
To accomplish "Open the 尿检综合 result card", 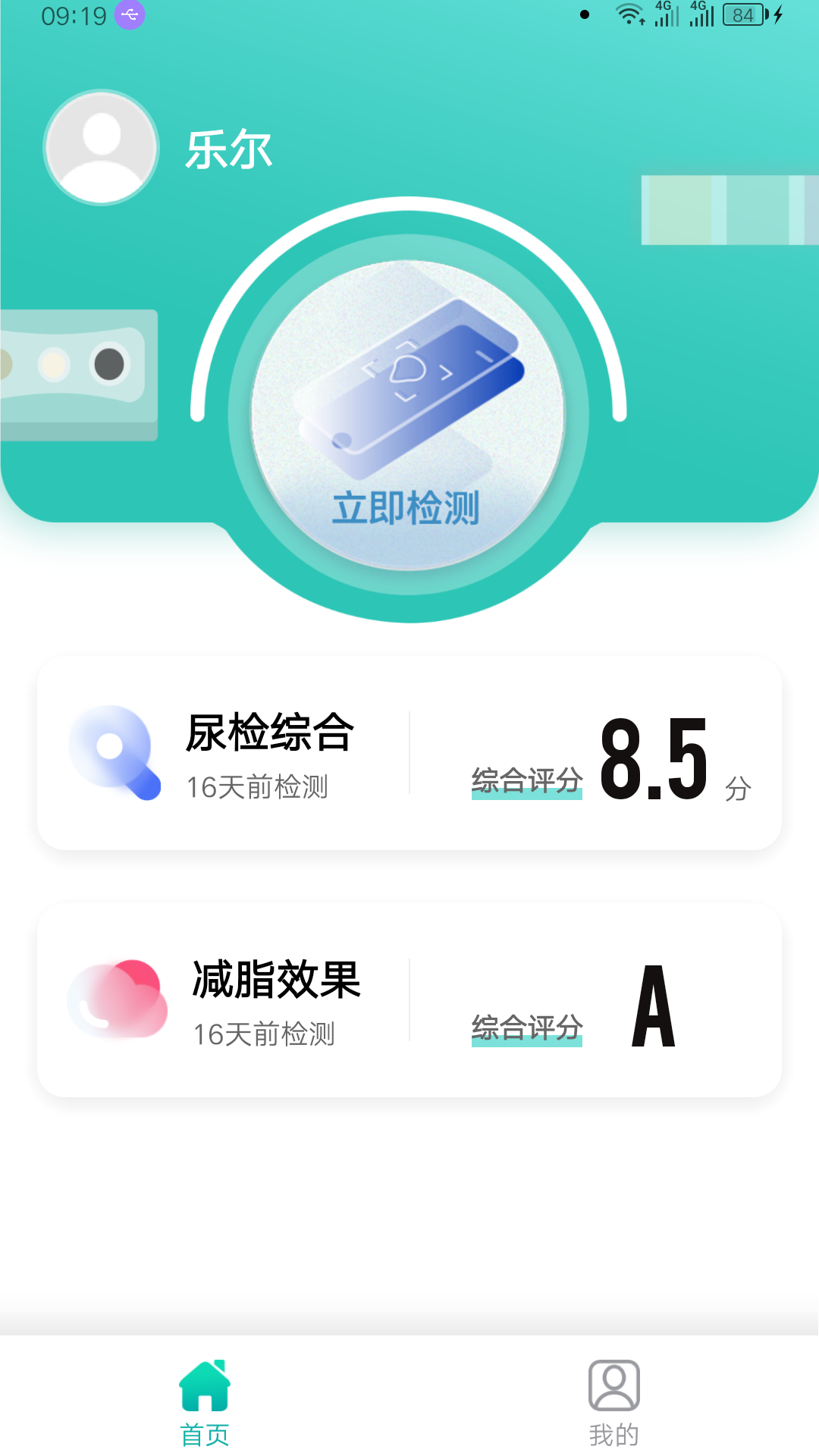I will [409, 751].
